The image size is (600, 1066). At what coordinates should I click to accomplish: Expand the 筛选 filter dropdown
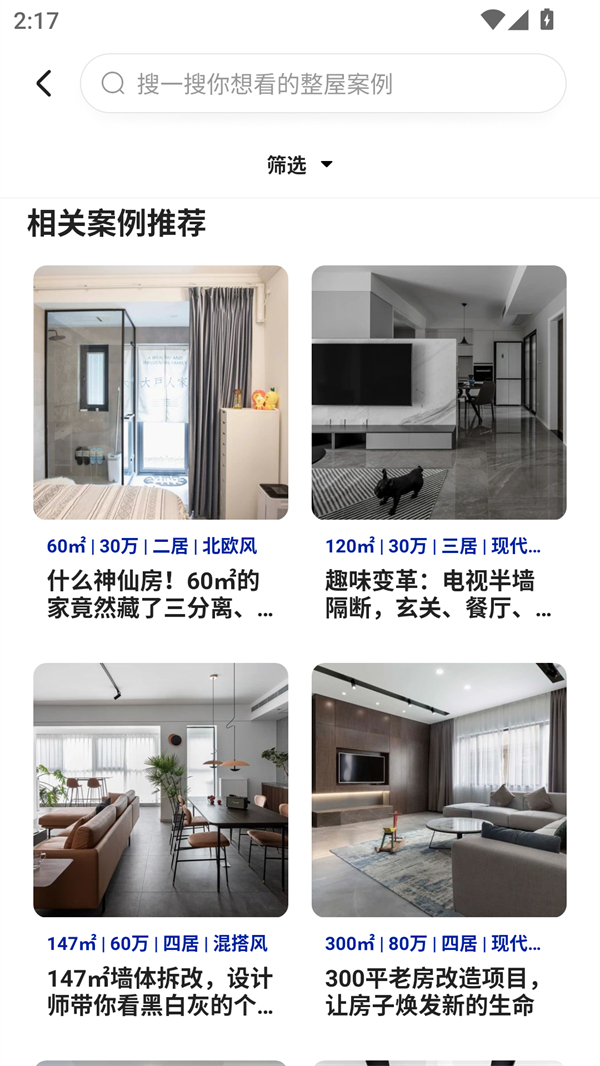point(299,165)
